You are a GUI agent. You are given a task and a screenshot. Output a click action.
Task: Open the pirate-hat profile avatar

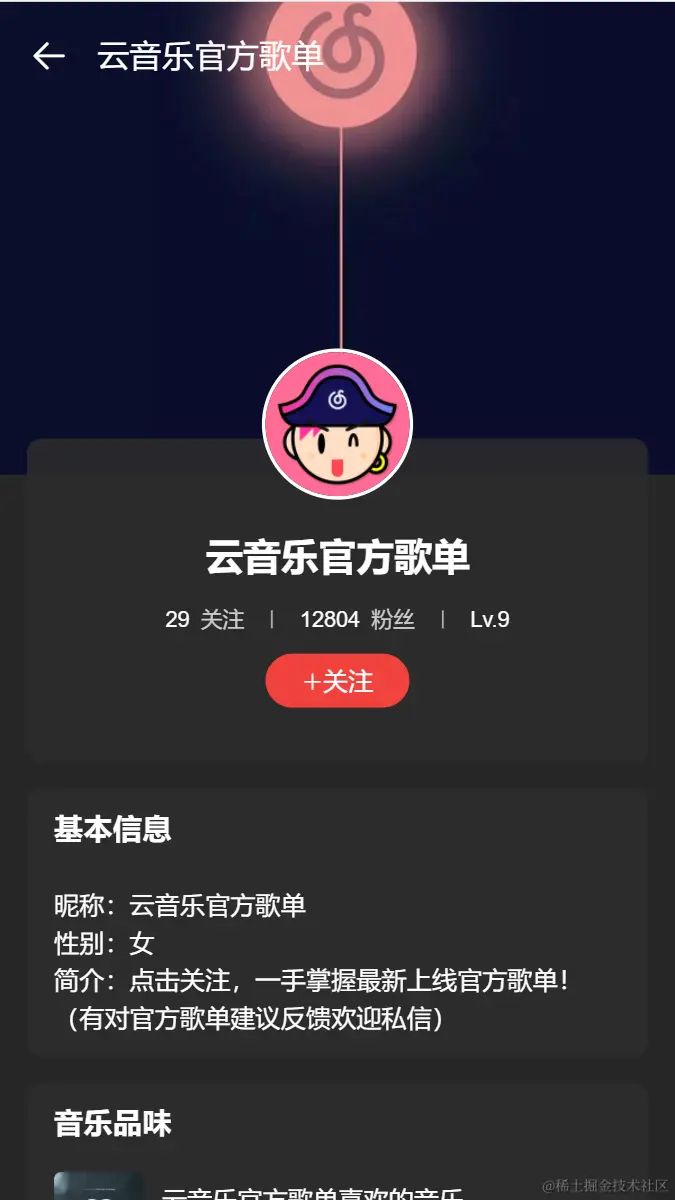tap(338, 424)
